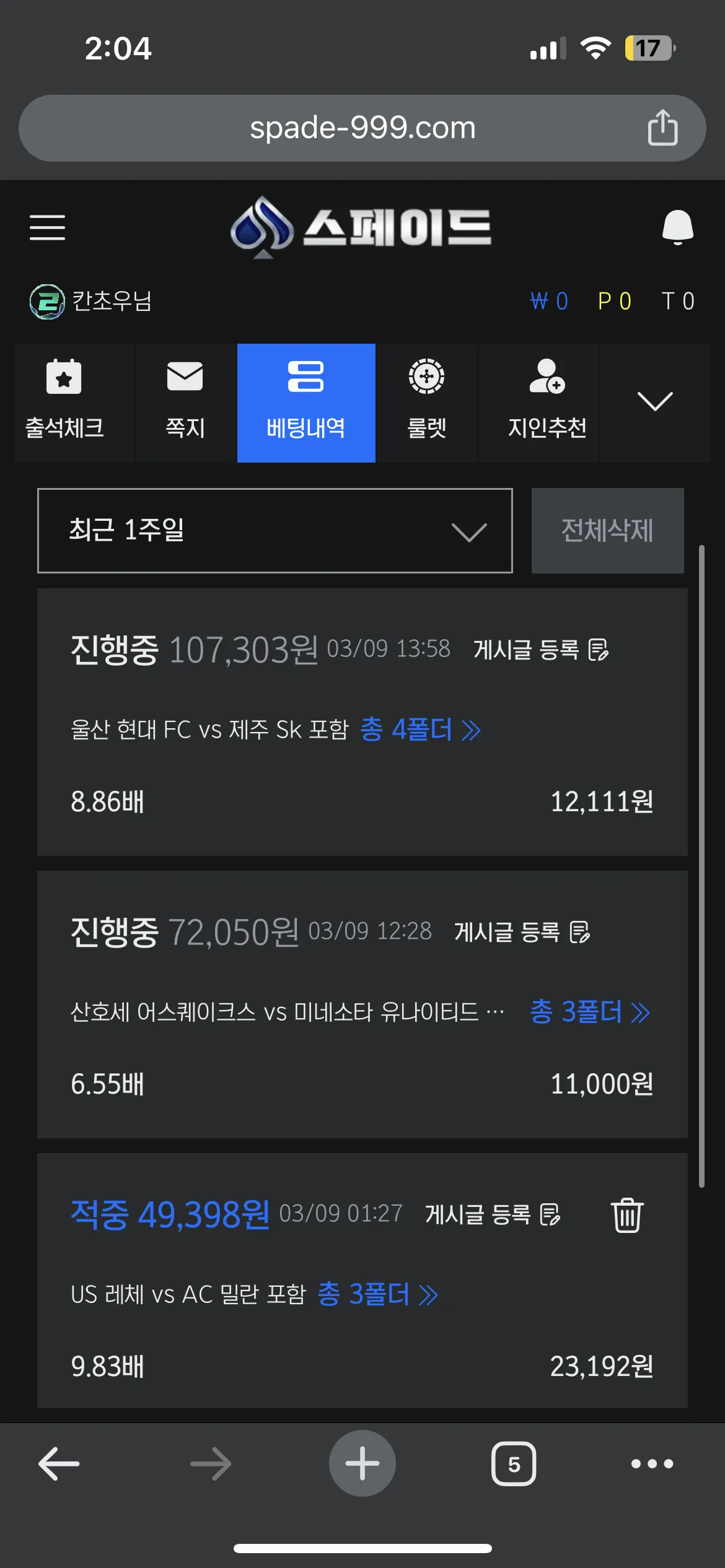The image size is (725, 1568).
Task: Open the 쪽지 messages tab
Action: (185, 403)
